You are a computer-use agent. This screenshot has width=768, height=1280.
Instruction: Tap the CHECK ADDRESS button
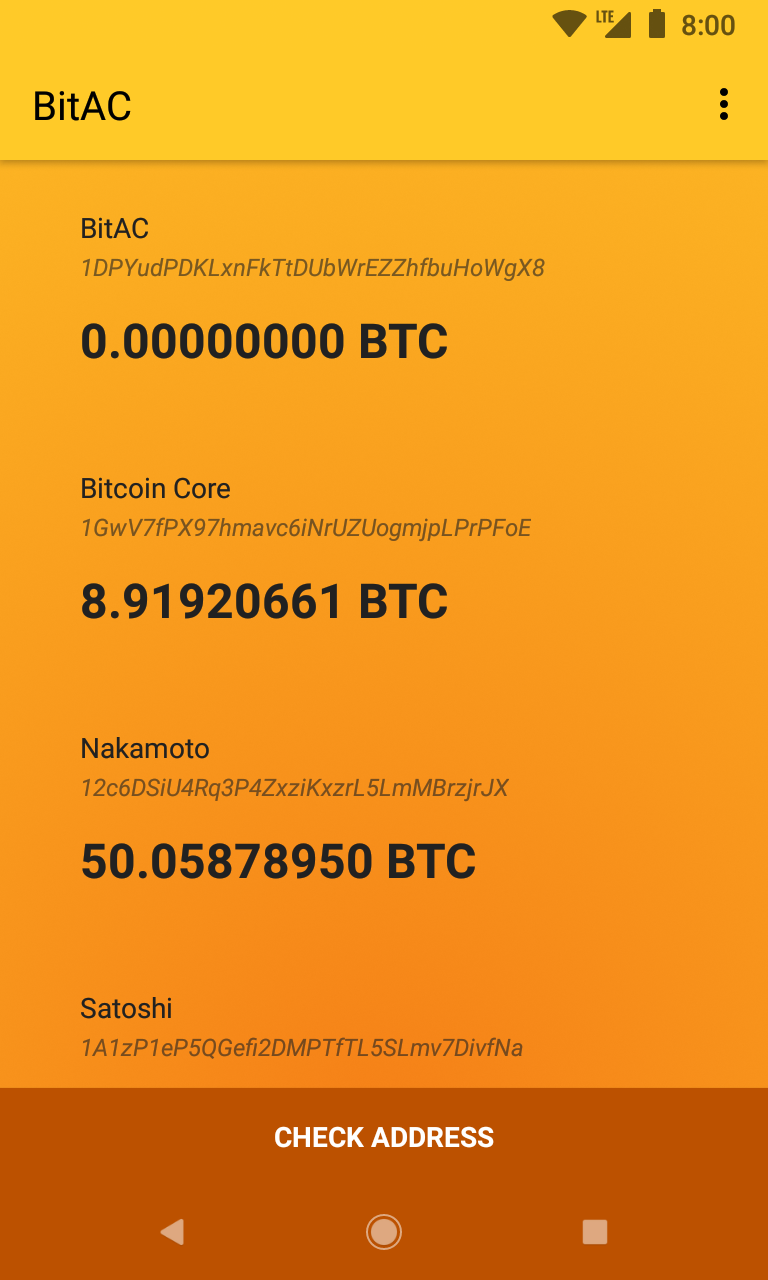point(384,1137)
